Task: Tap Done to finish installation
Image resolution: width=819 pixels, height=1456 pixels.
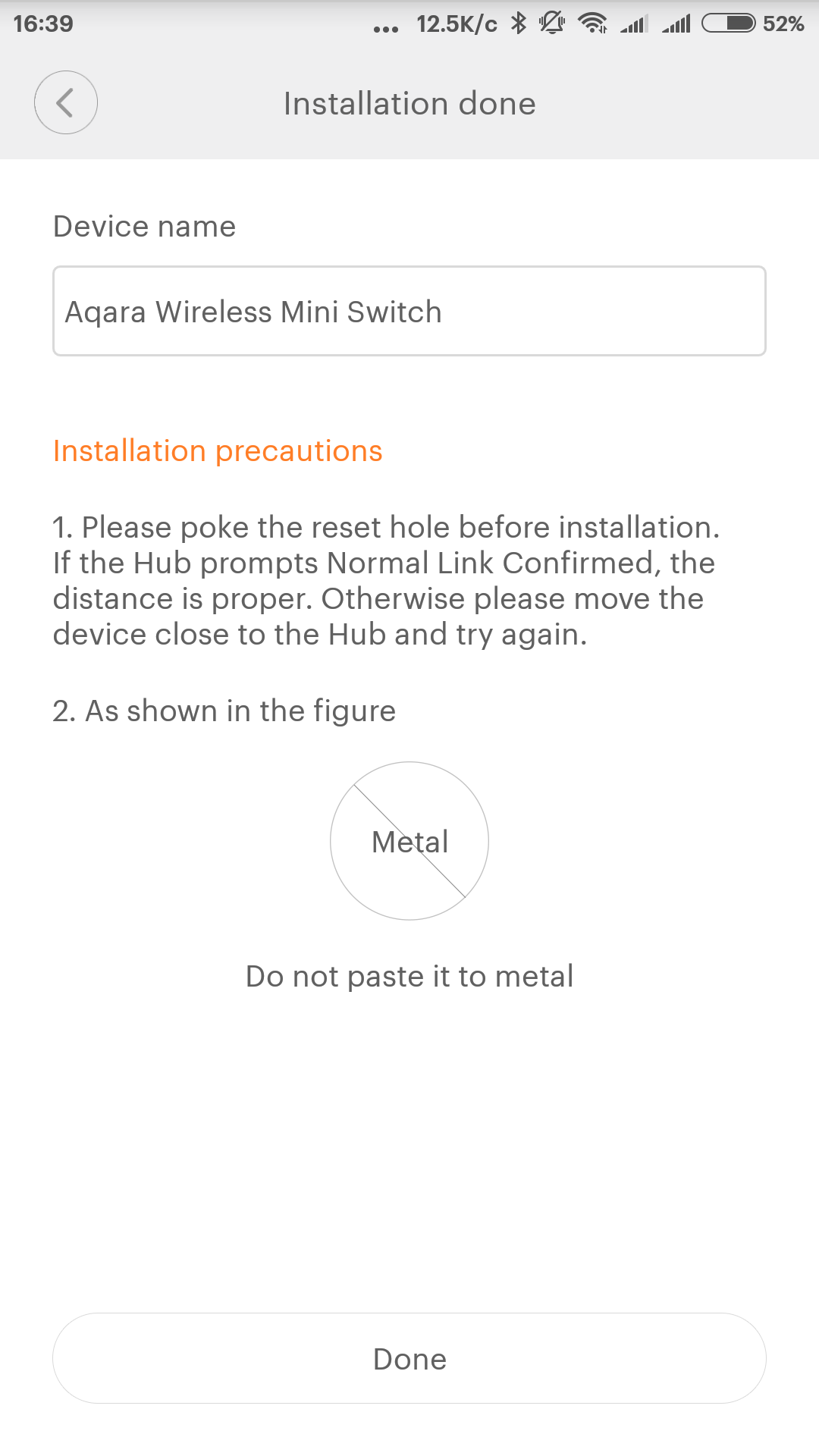Action: [409, 1358]
